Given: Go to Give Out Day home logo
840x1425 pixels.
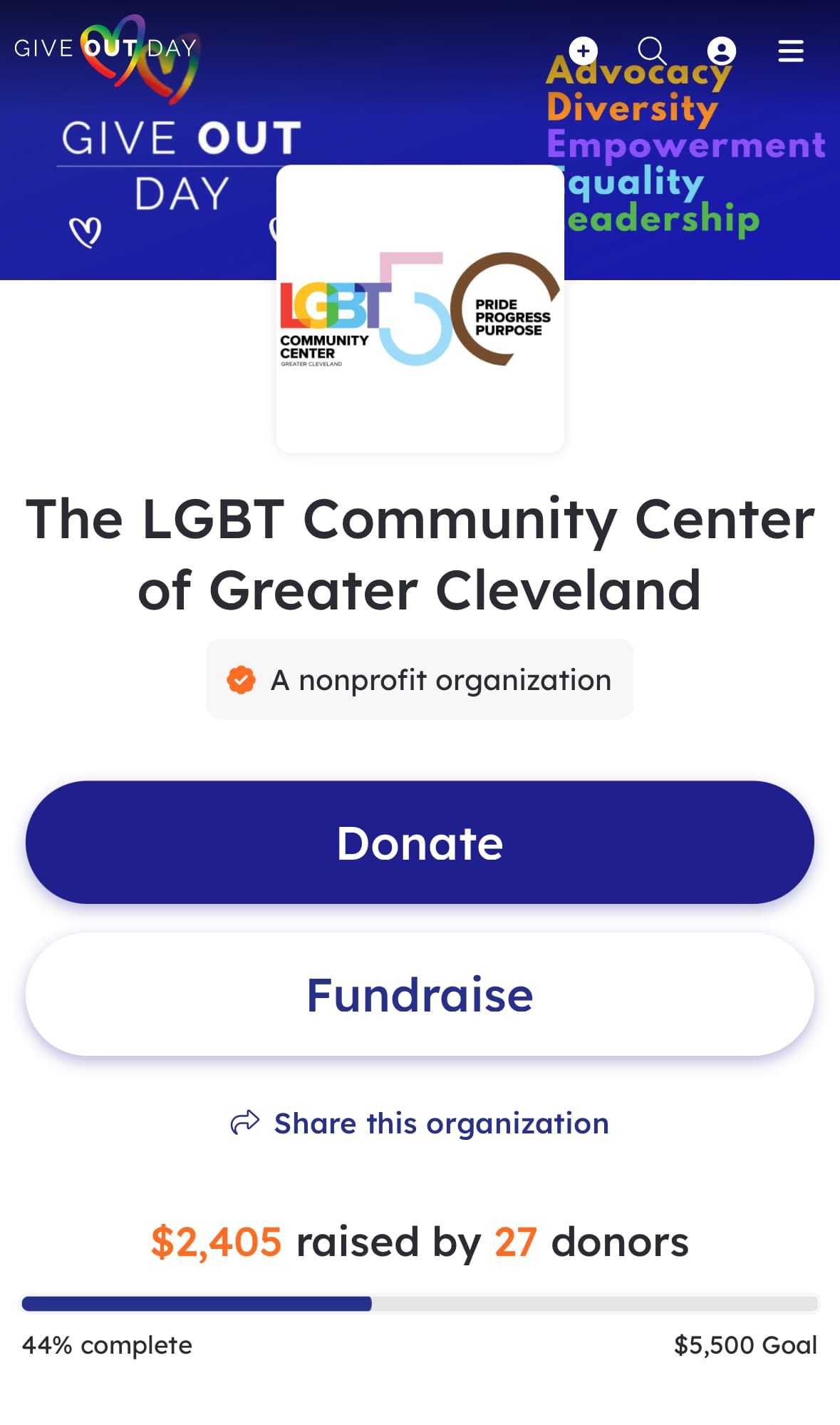Looking at the screenshot, I should click(x=107, y=57).
